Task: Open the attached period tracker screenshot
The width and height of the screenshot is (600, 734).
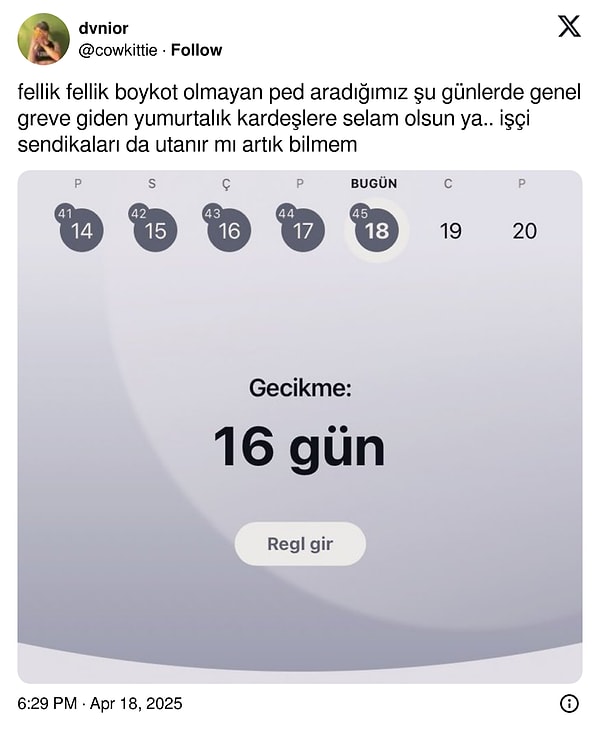Action: [x=300, y=425]
